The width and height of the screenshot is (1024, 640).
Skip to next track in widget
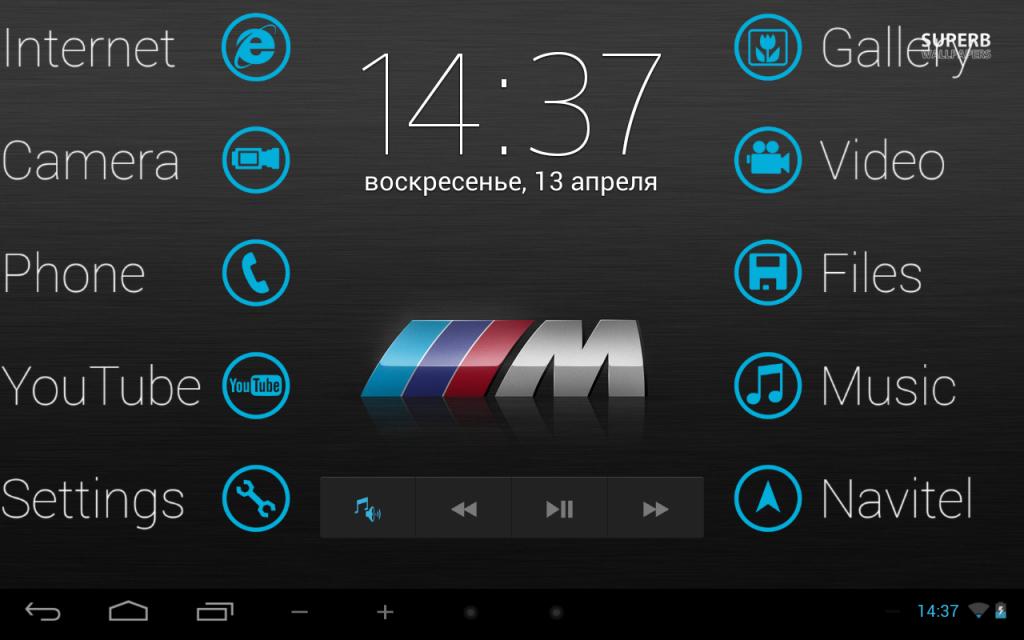pos(655,509)
